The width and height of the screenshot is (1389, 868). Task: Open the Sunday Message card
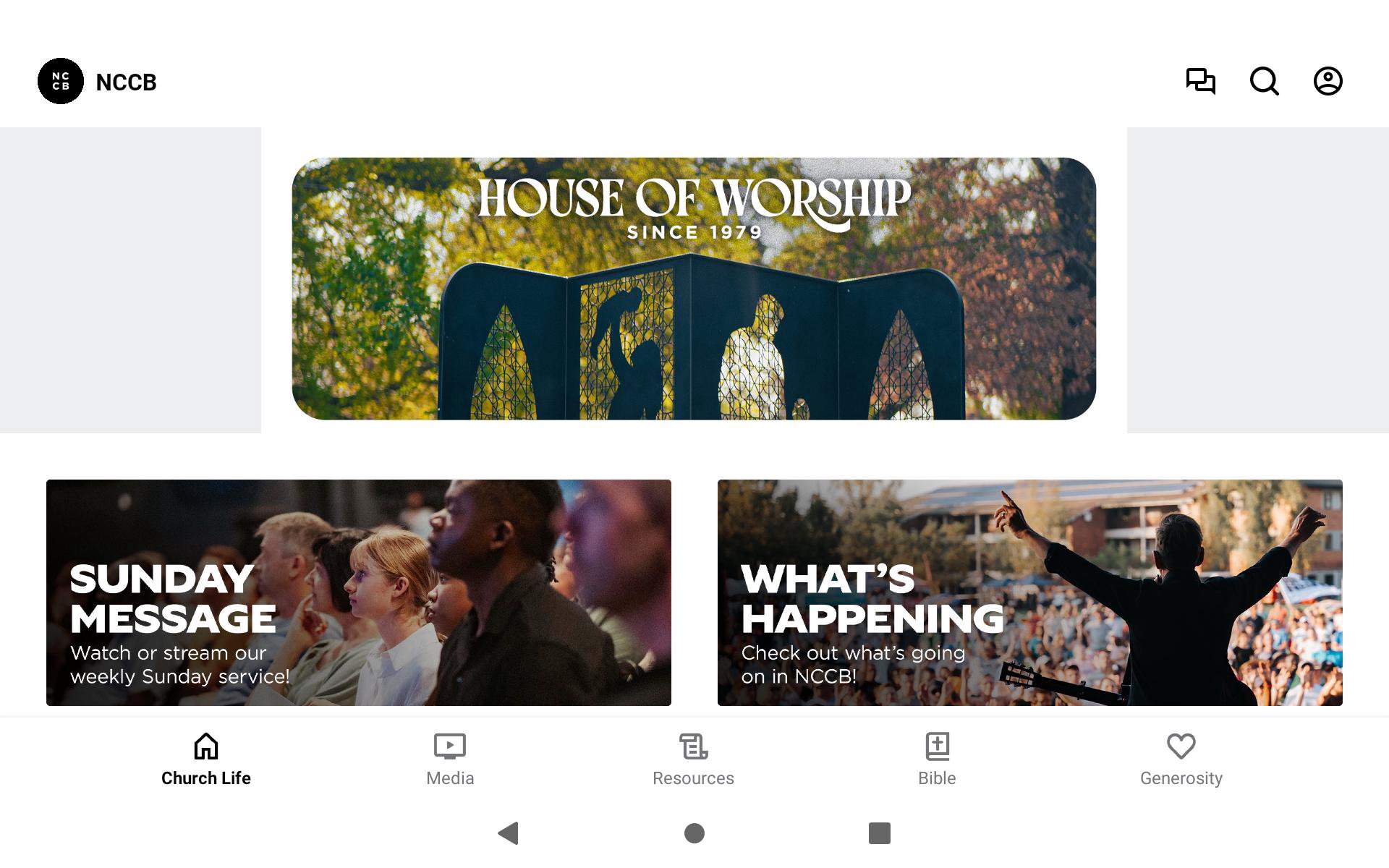359,592
